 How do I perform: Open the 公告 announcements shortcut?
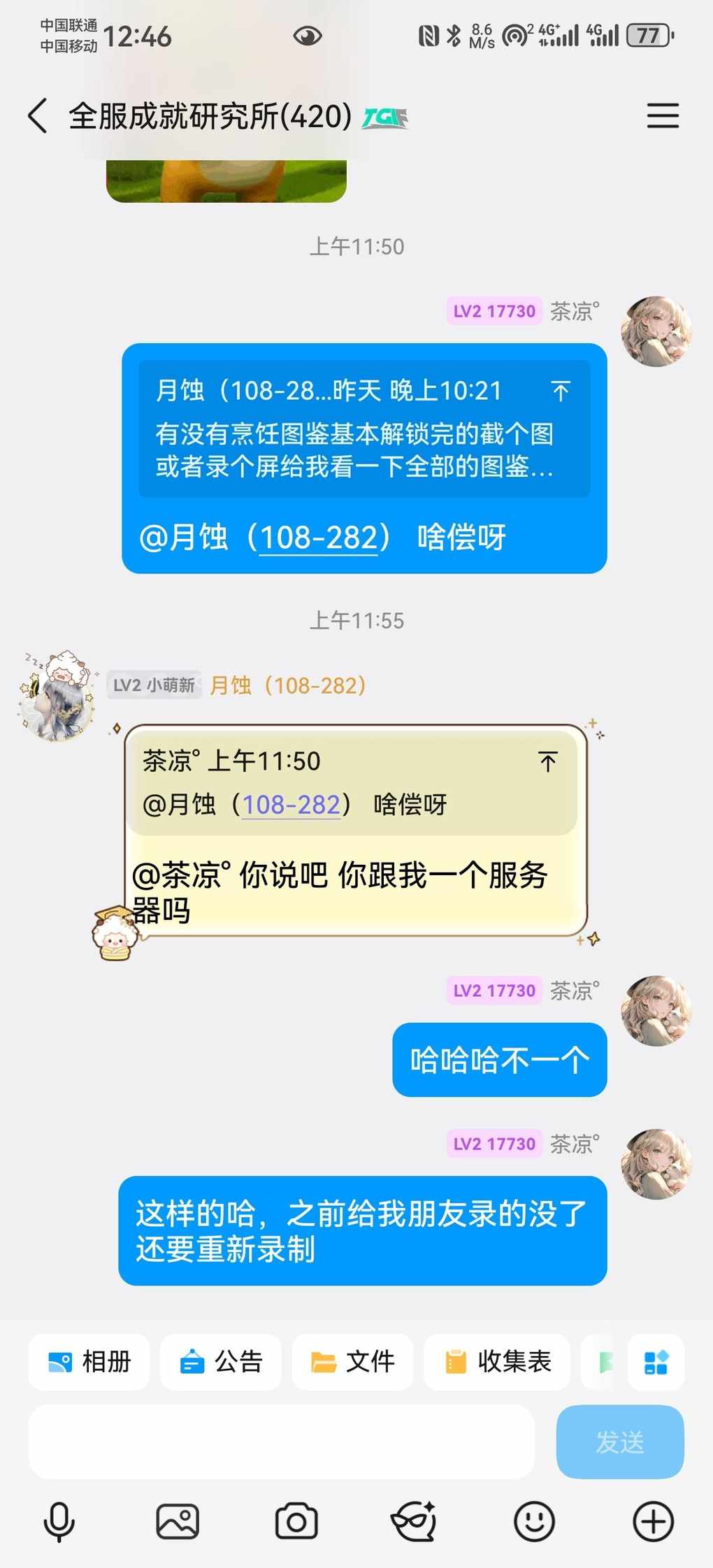coord(220,1362)
